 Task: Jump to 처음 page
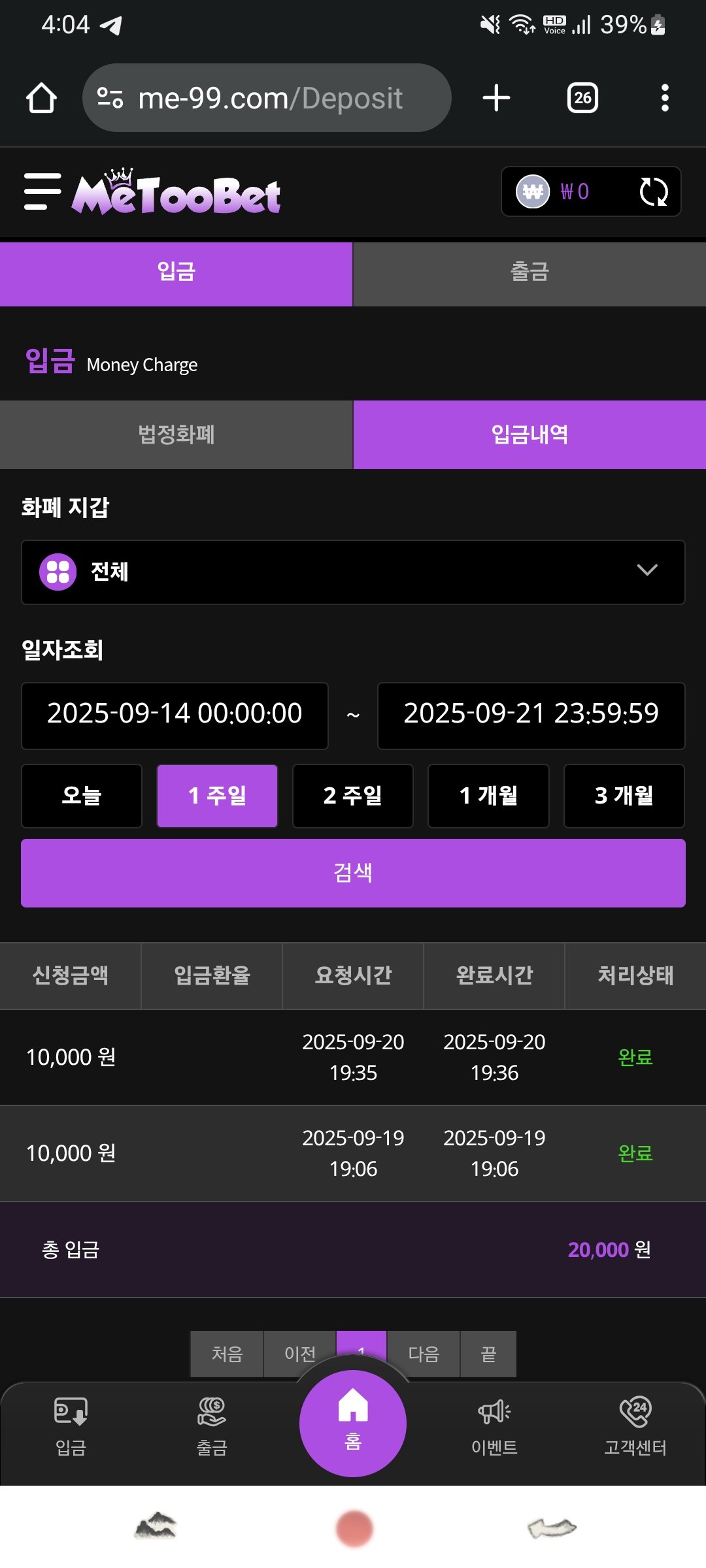pyautogui.click(x=227, y=1353)
